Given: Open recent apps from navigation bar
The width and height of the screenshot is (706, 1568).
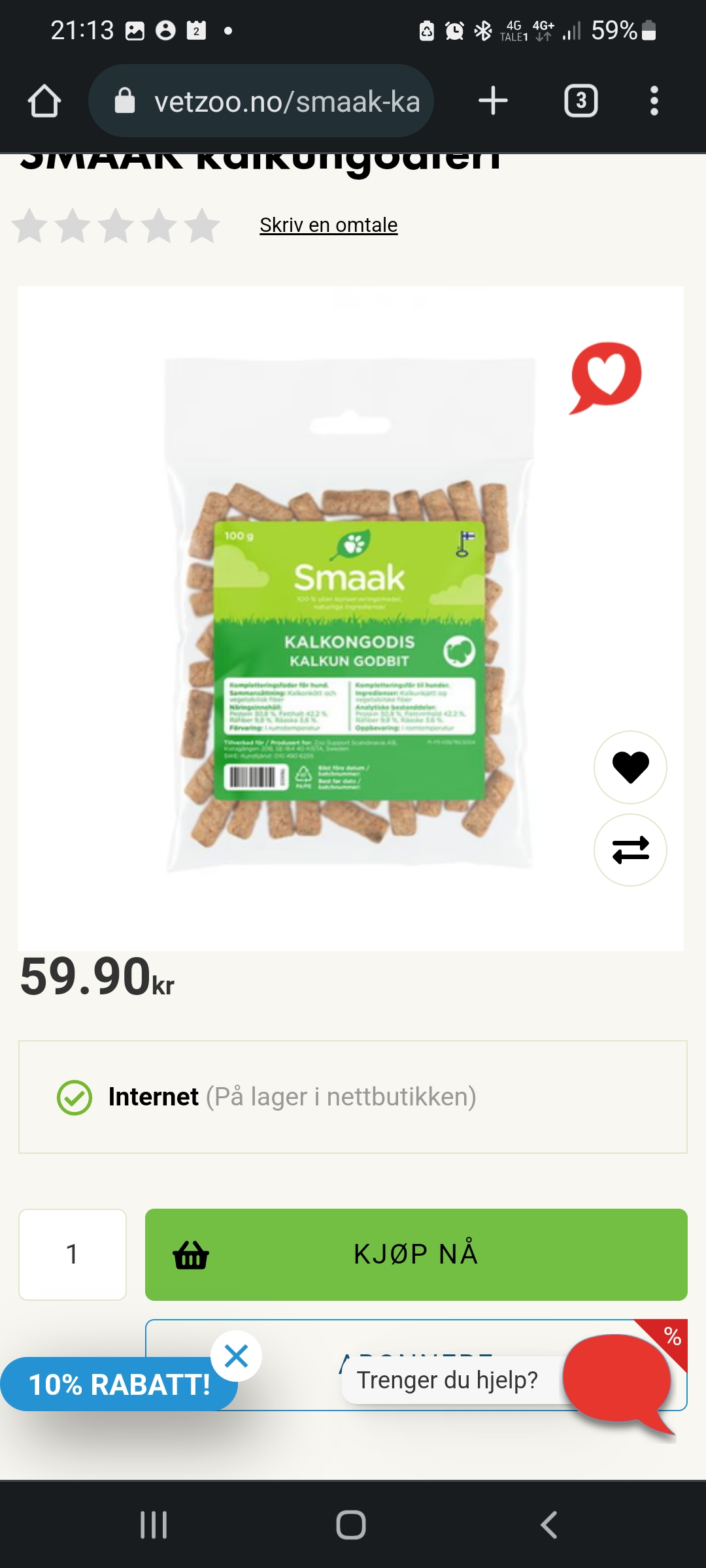Looking at the screenshot, I should tap(154, 1525).
